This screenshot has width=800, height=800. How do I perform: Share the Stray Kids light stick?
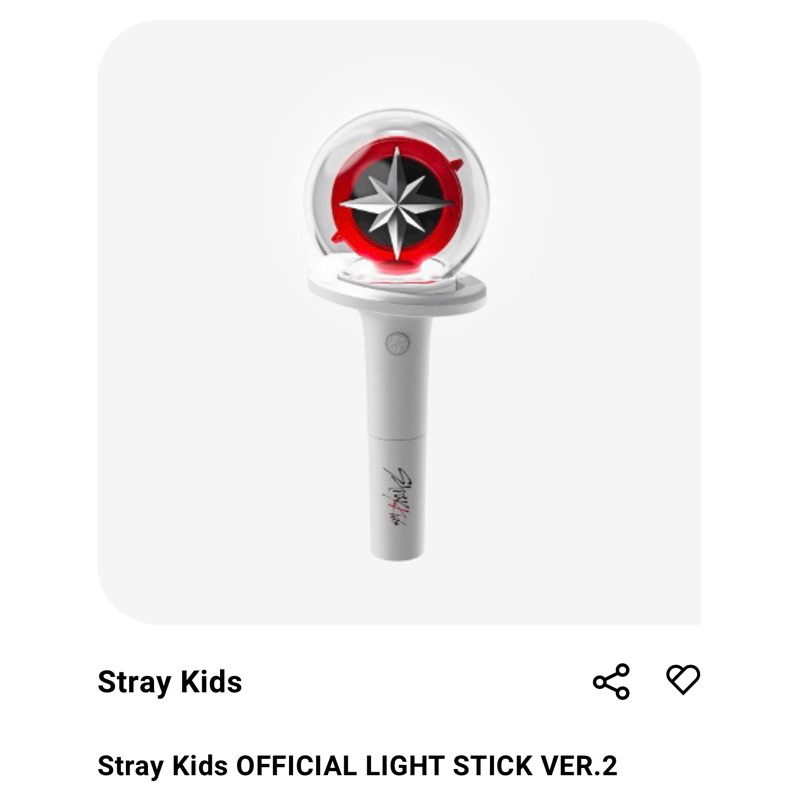pyautogui.click(x=611, y=681)
